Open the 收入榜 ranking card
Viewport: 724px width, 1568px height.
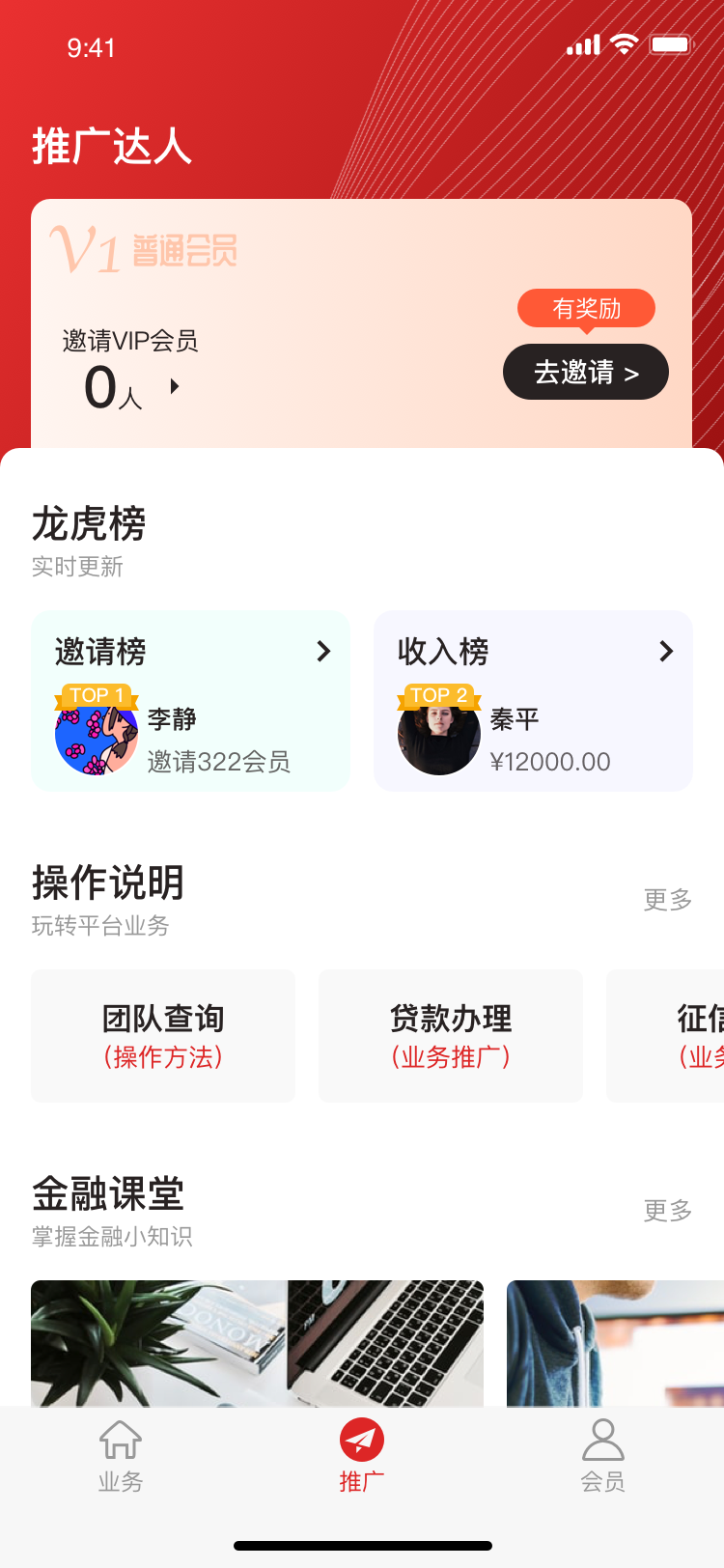533,701
